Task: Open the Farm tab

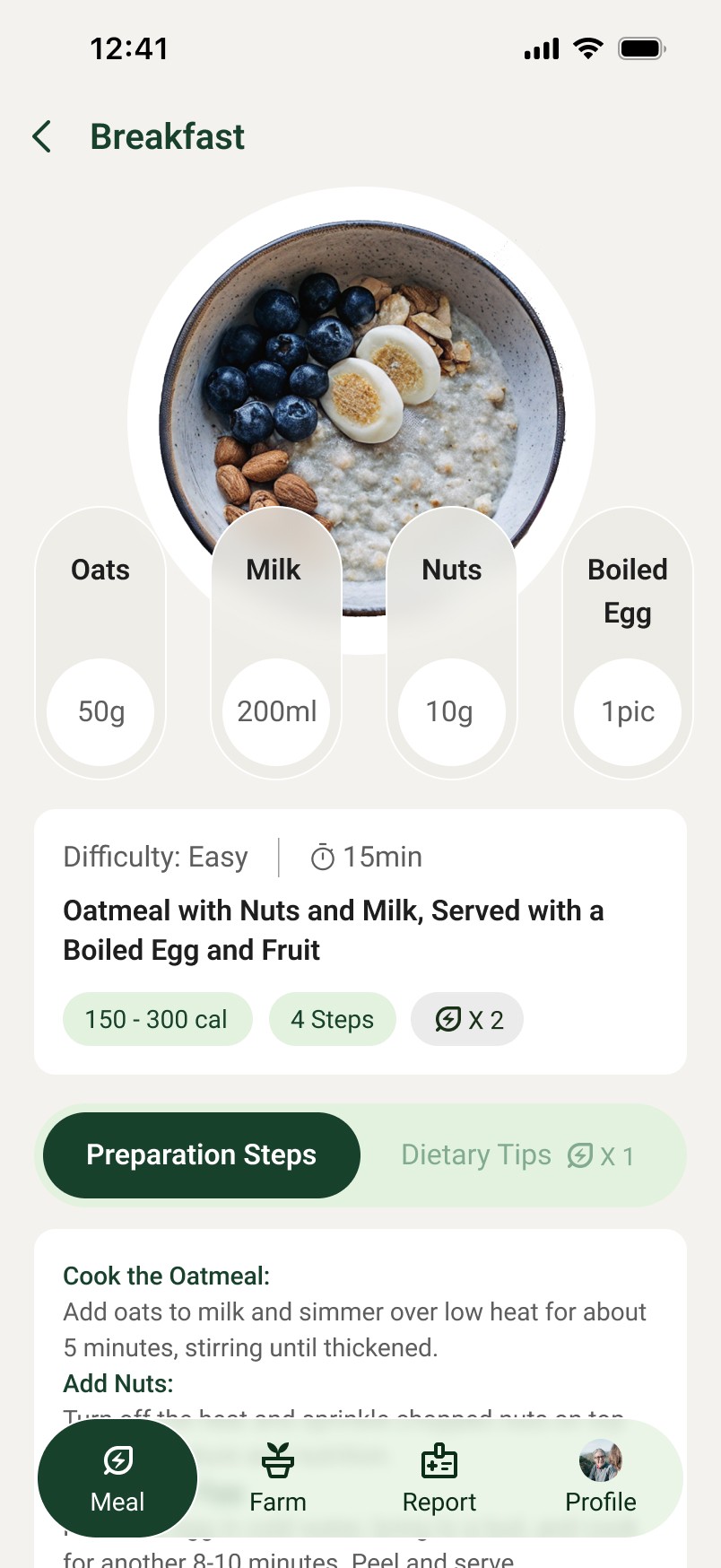Action: [278, 1477]
